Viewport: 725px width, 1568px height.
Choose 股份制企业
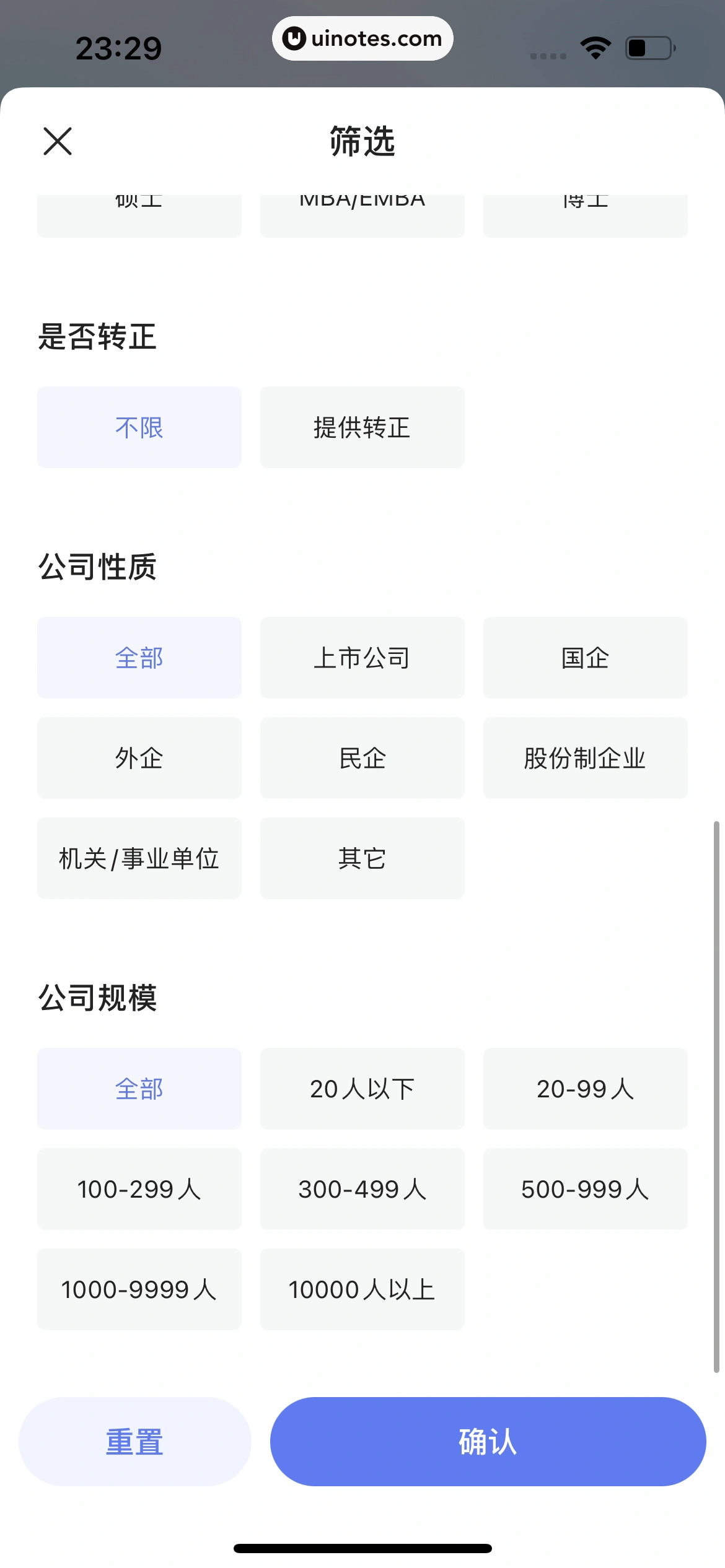[586, 758]
